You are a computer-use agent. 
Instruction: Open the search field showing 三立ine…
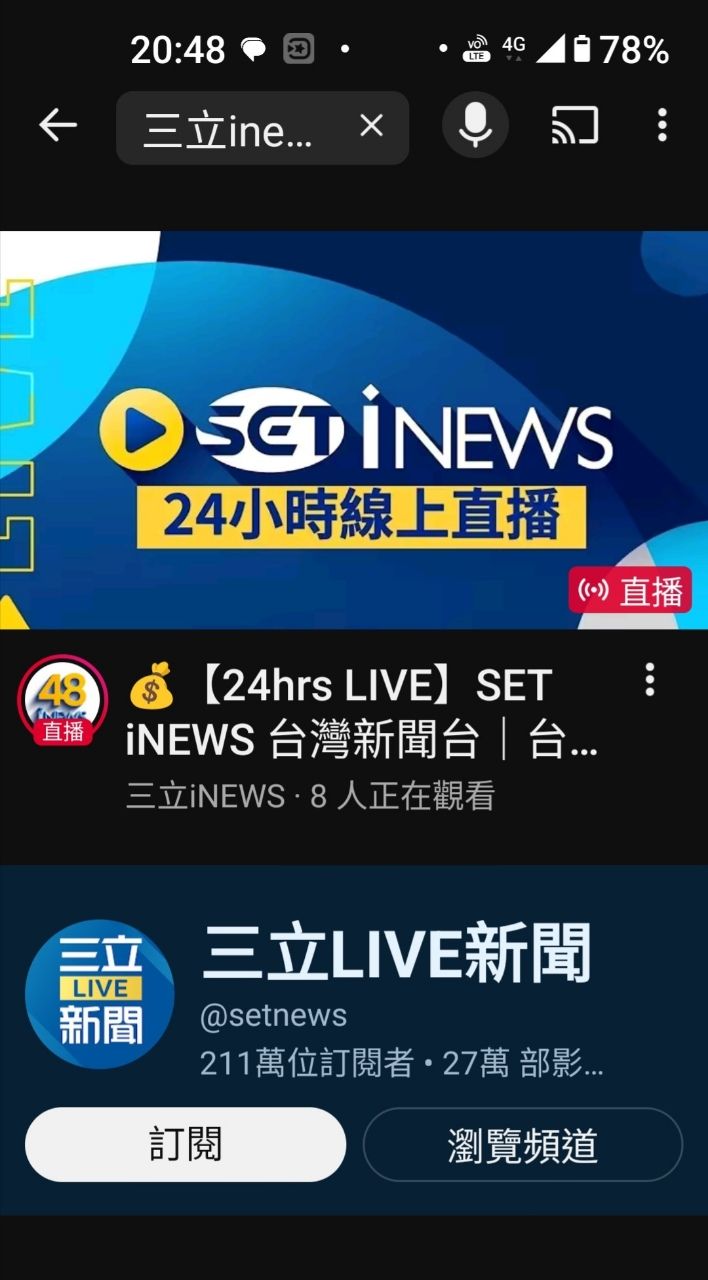(230, 129)
